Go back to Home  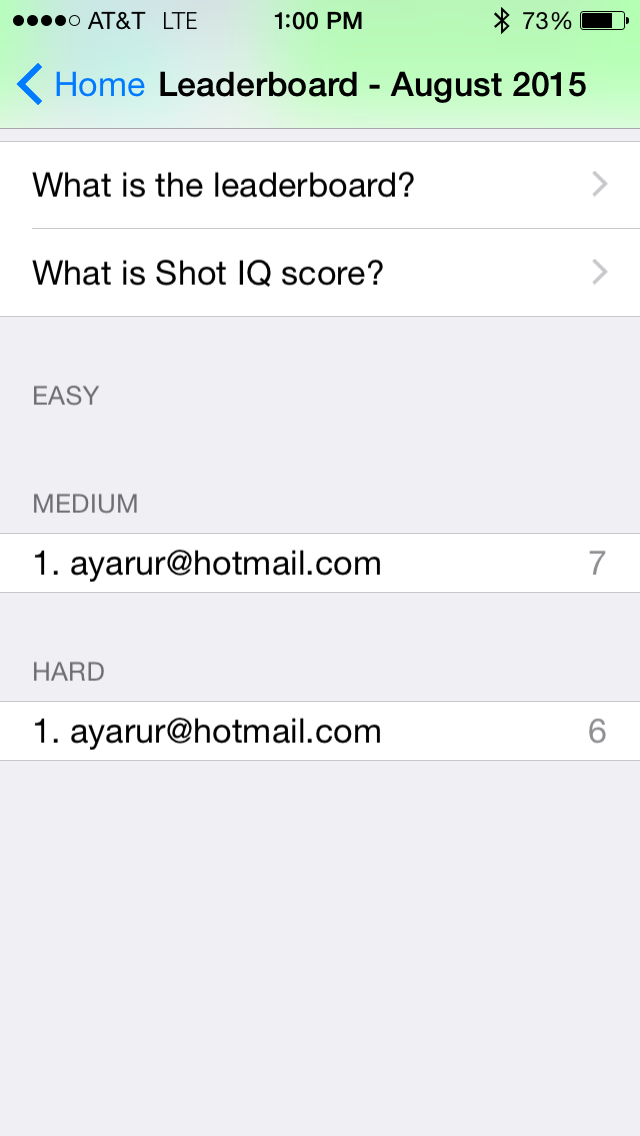coord(80,85)
